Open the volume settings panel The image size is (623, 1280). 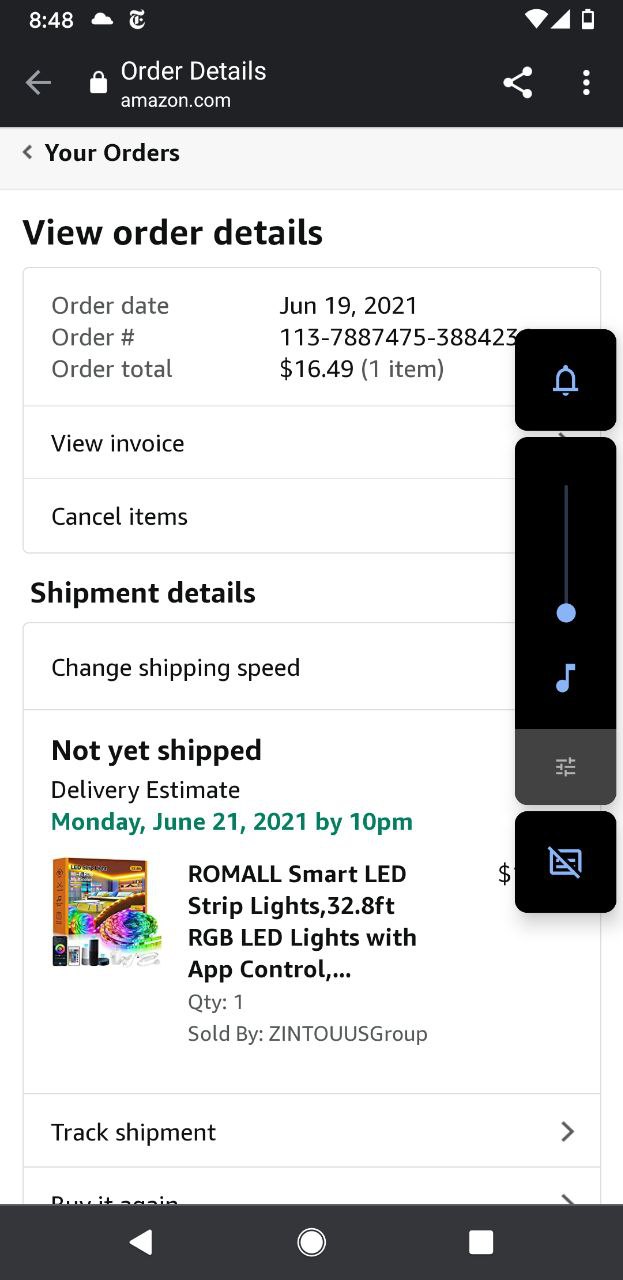(565, 767)
